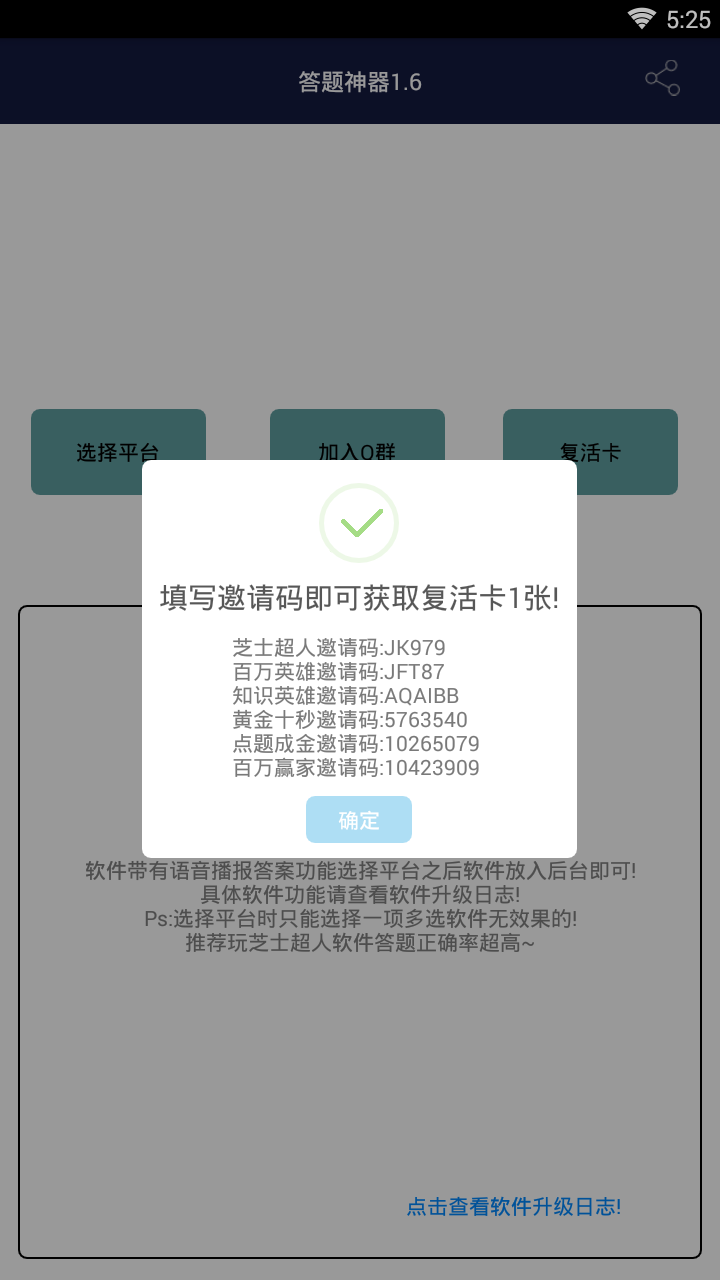This screenshot has width=720, height=1280.
Task: Open the 复活卡 revival card button
Action: click(590, 436)
